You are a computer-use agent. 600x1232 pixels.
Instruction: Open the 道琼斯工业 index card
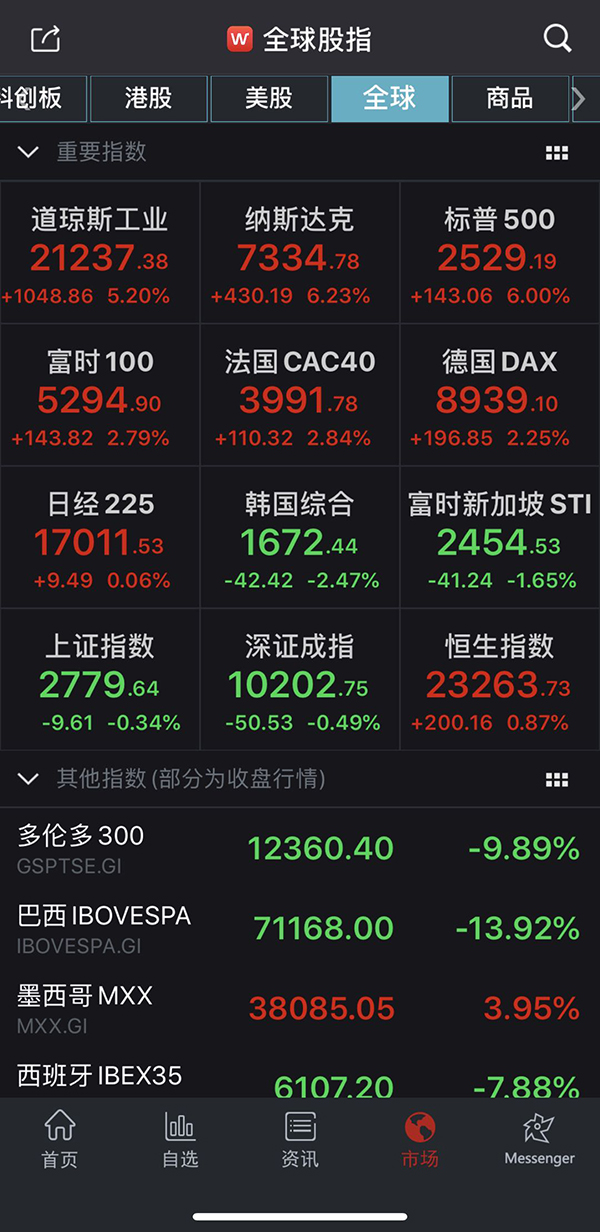tap(100, 253)
